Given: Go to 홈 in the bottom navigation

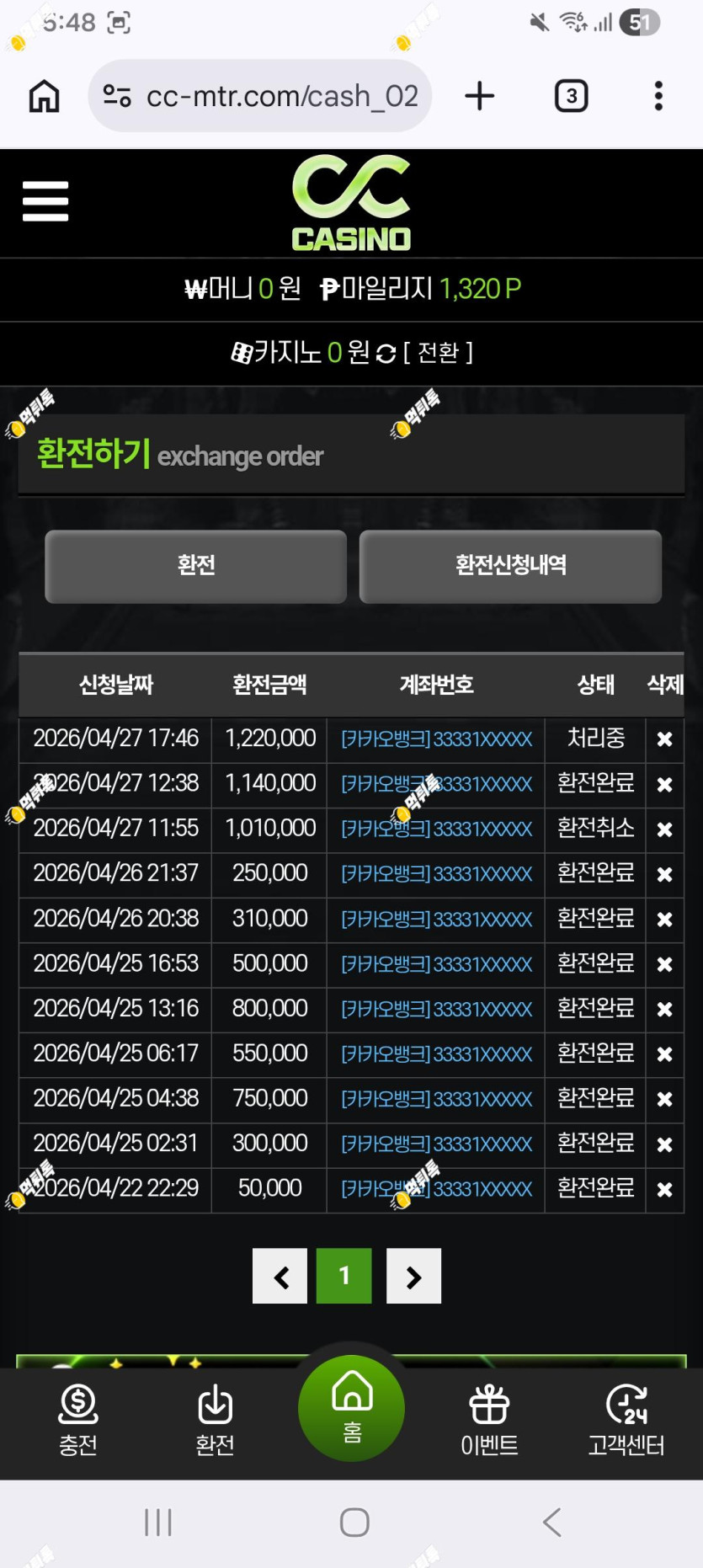Looking at the screenshot, I should [351, 1408].
